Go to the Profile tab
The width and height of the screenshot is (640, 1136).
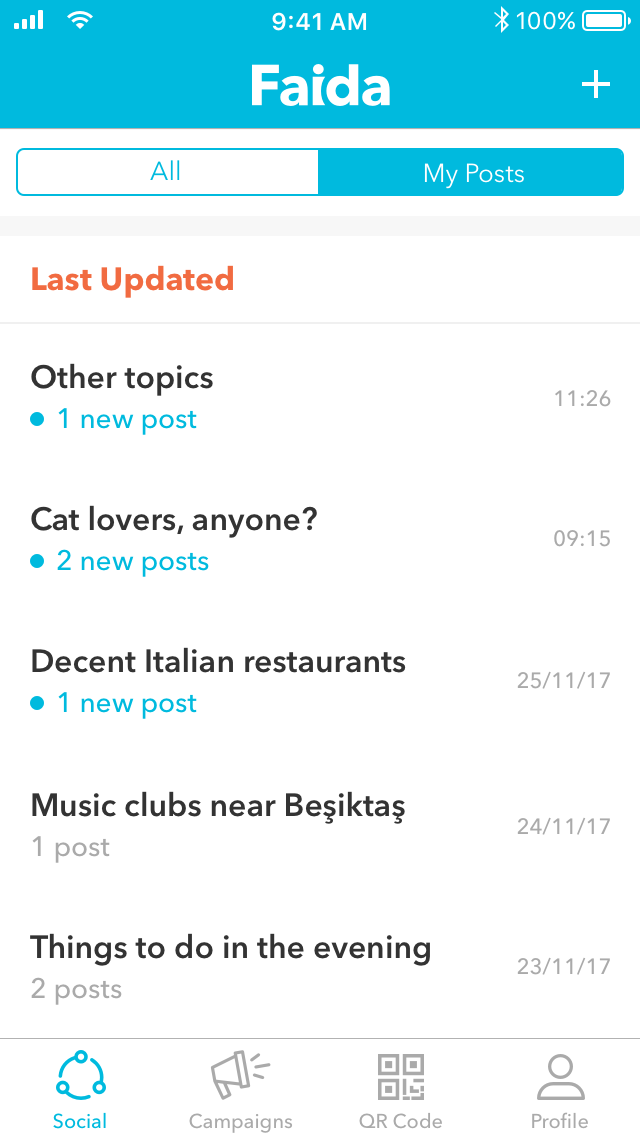(x=560, y=1089)
